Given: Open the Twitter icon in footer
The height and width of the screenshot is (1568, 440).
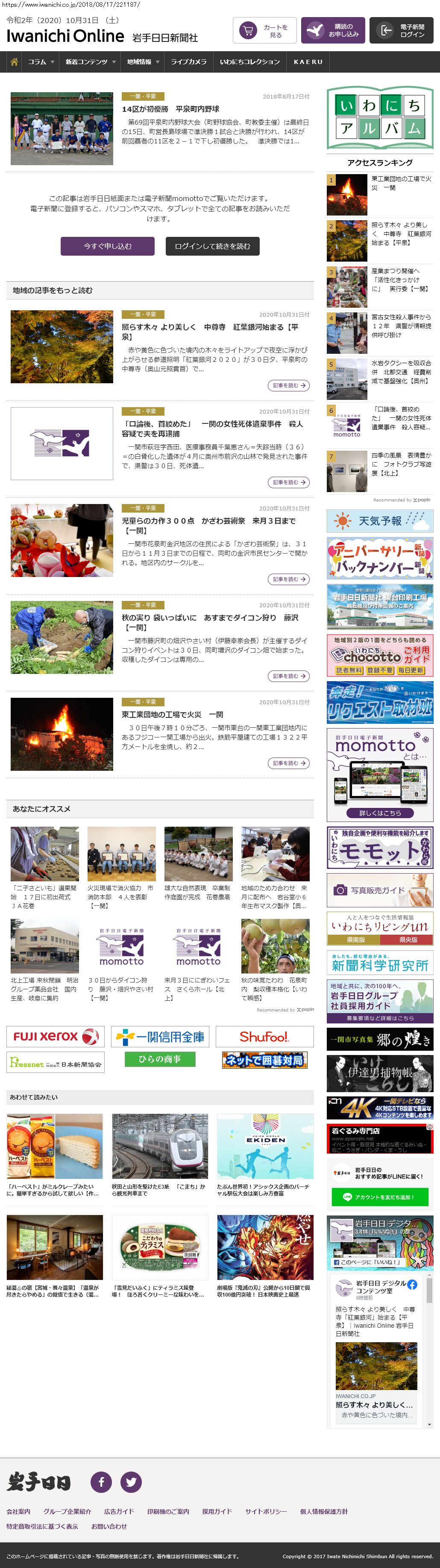Looking at the screenshot, I should [130, 1481].
